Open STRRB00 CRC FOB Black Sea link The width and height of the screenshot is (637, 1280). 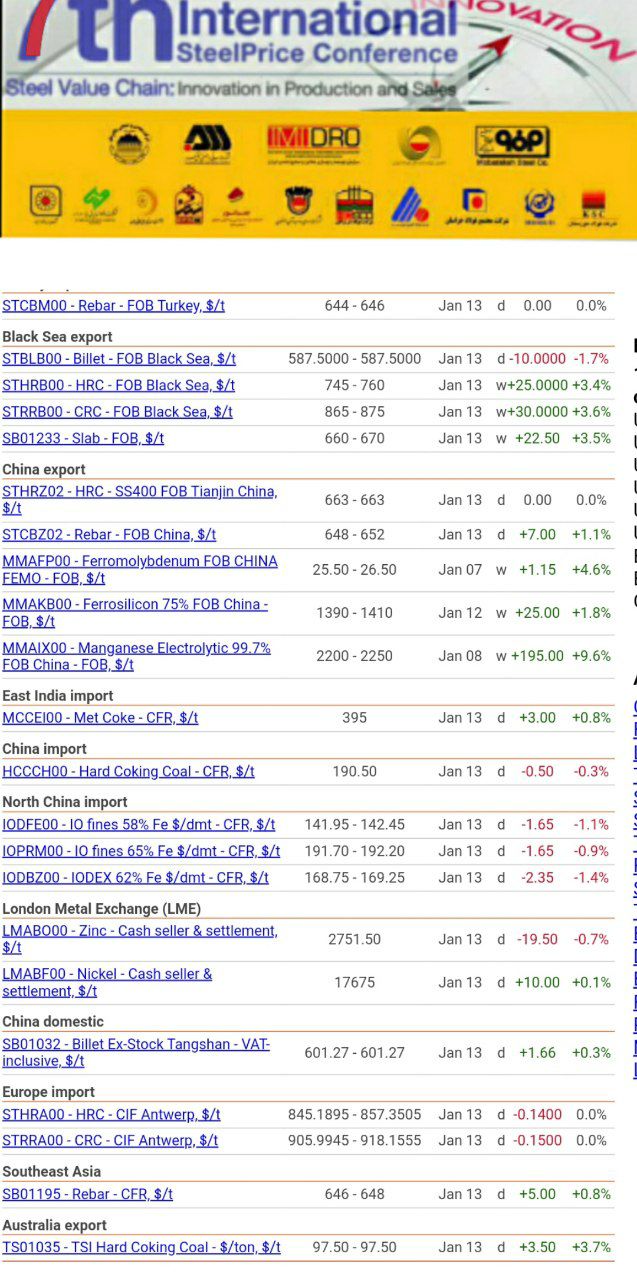click(x=117, y=412)
